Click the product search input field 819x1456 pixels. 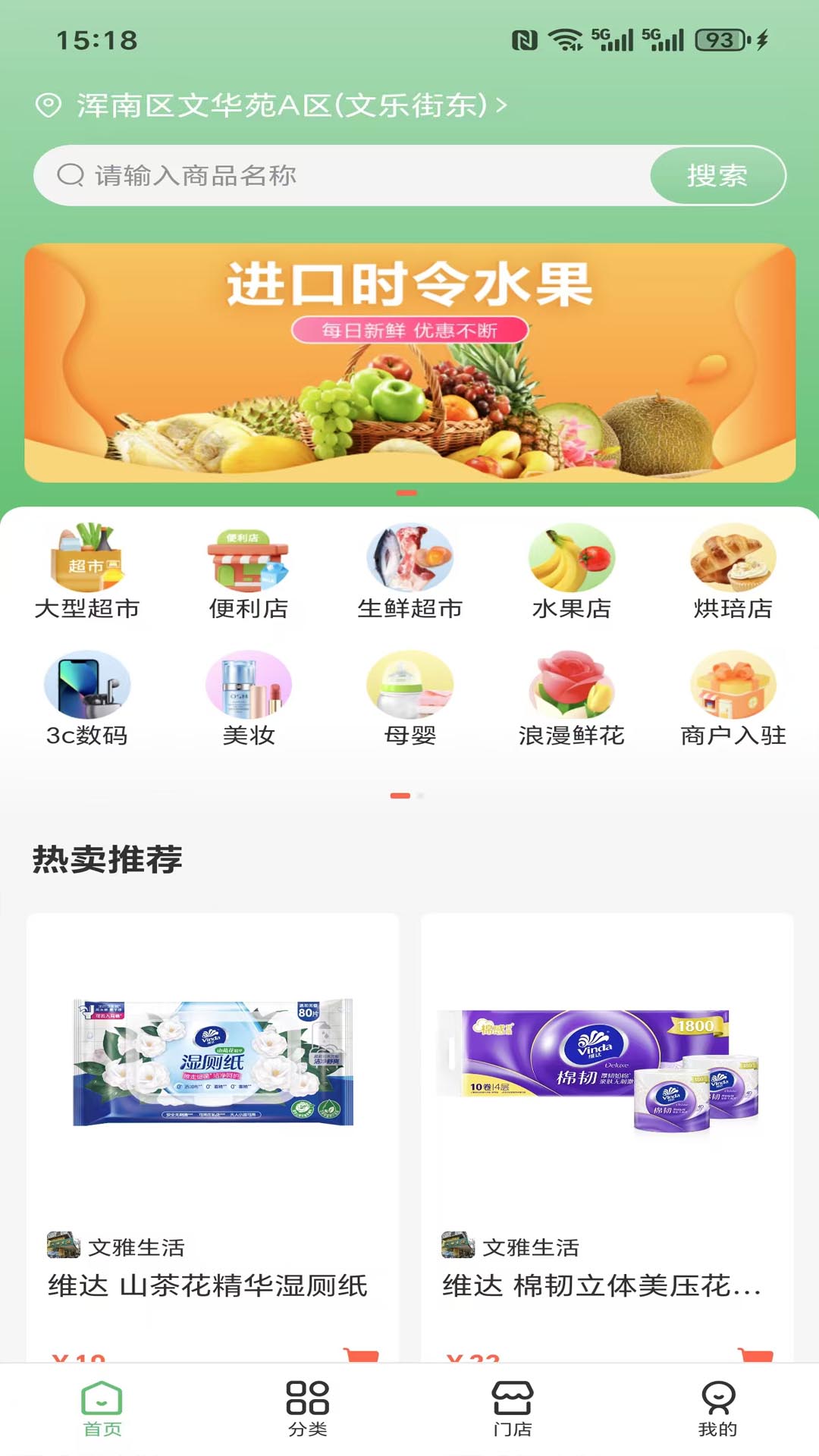pos(303,174)
